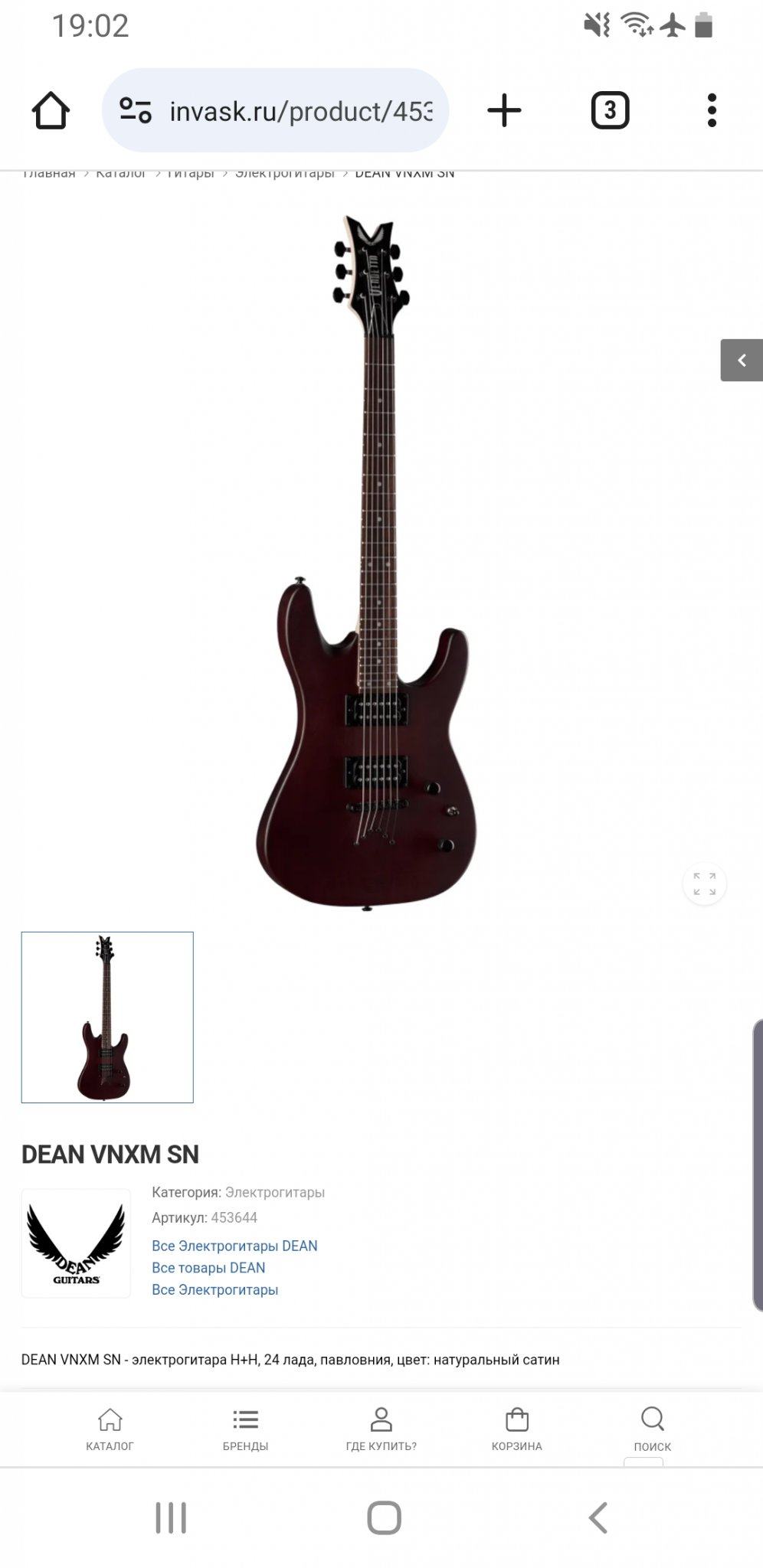Open the Корзина cart tab
The height and width of the screenshot is (1568, 763).
tap(516, 1429)
